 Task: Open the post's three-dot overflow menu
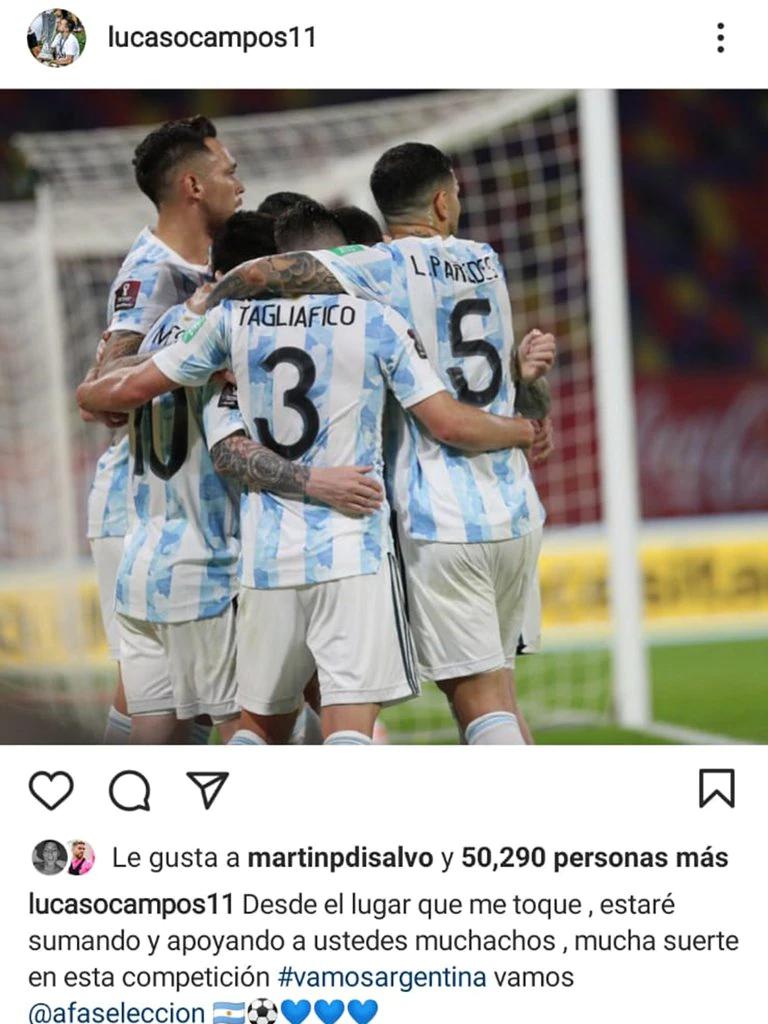click(720, 38)
